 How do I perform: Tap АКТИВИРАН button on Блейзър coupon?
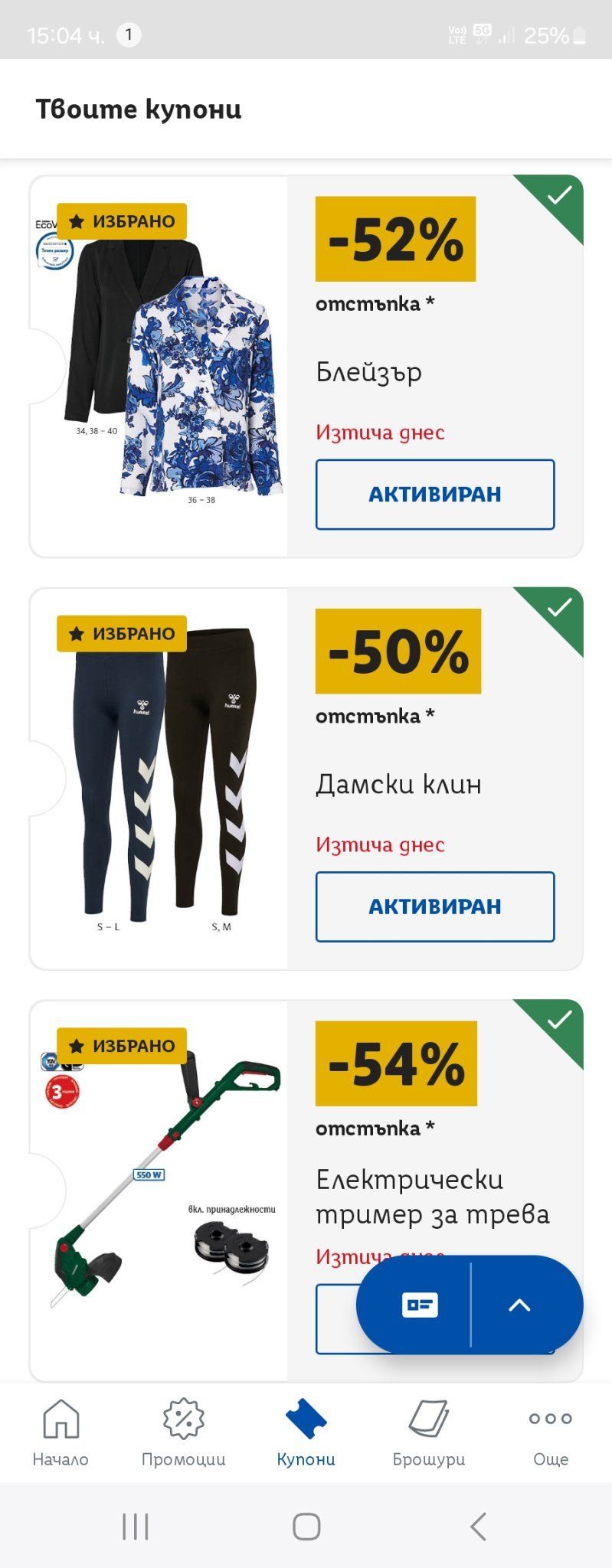(x=434, y=495)
